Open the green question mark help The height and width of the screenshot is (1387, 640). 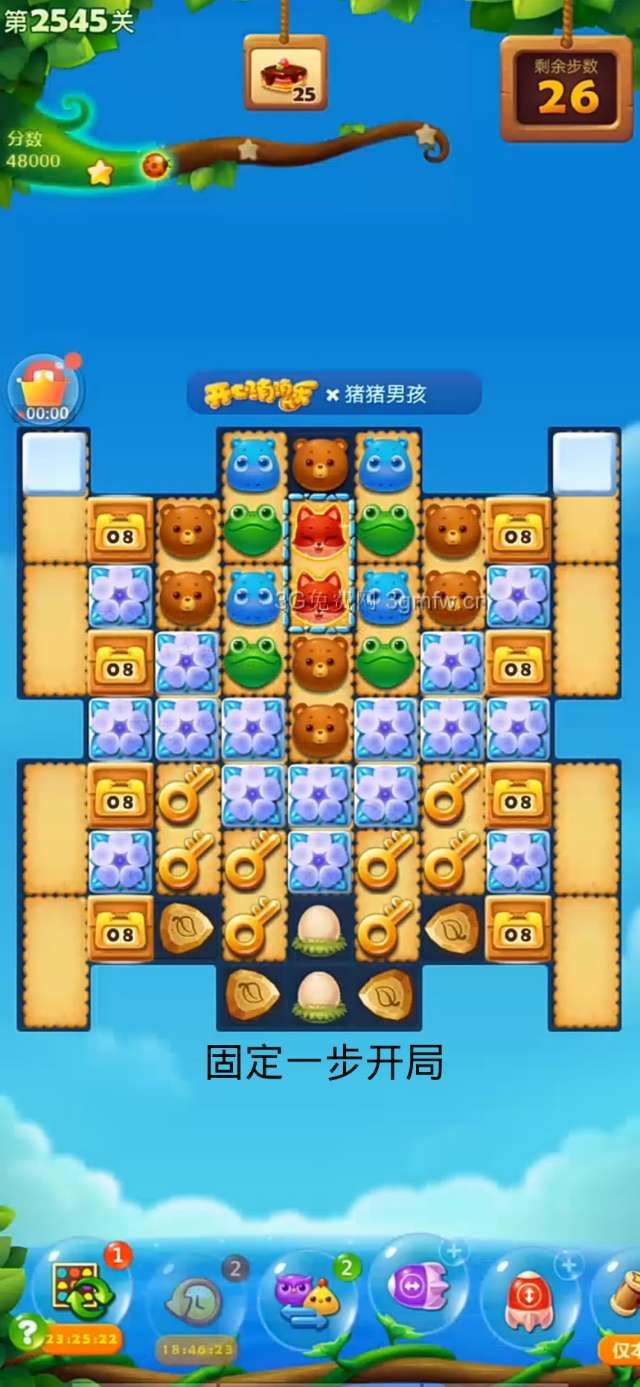[22, 1331]
